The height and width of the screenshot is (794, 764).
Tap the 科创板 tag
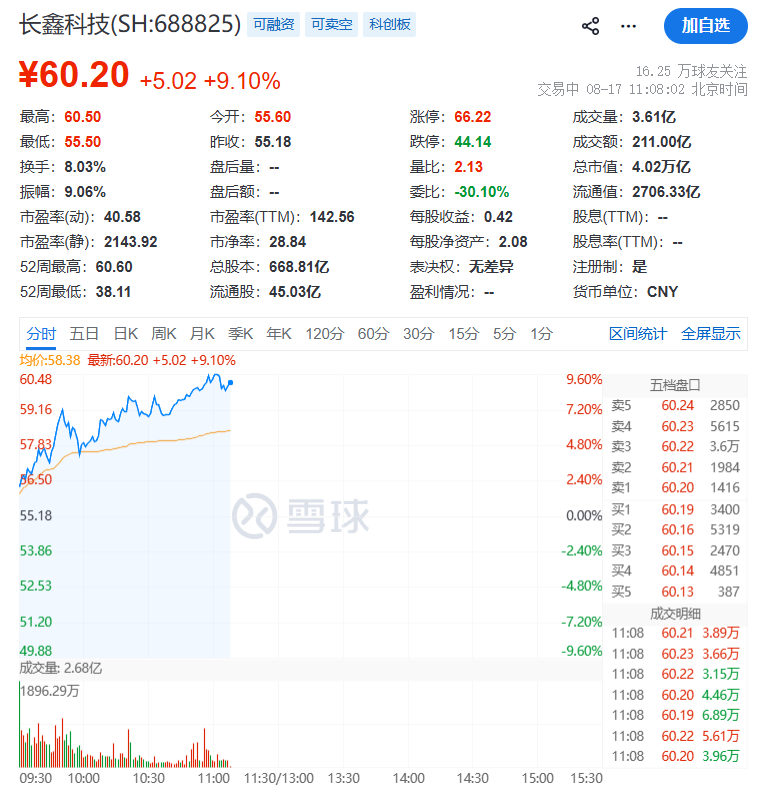(389, 24)
